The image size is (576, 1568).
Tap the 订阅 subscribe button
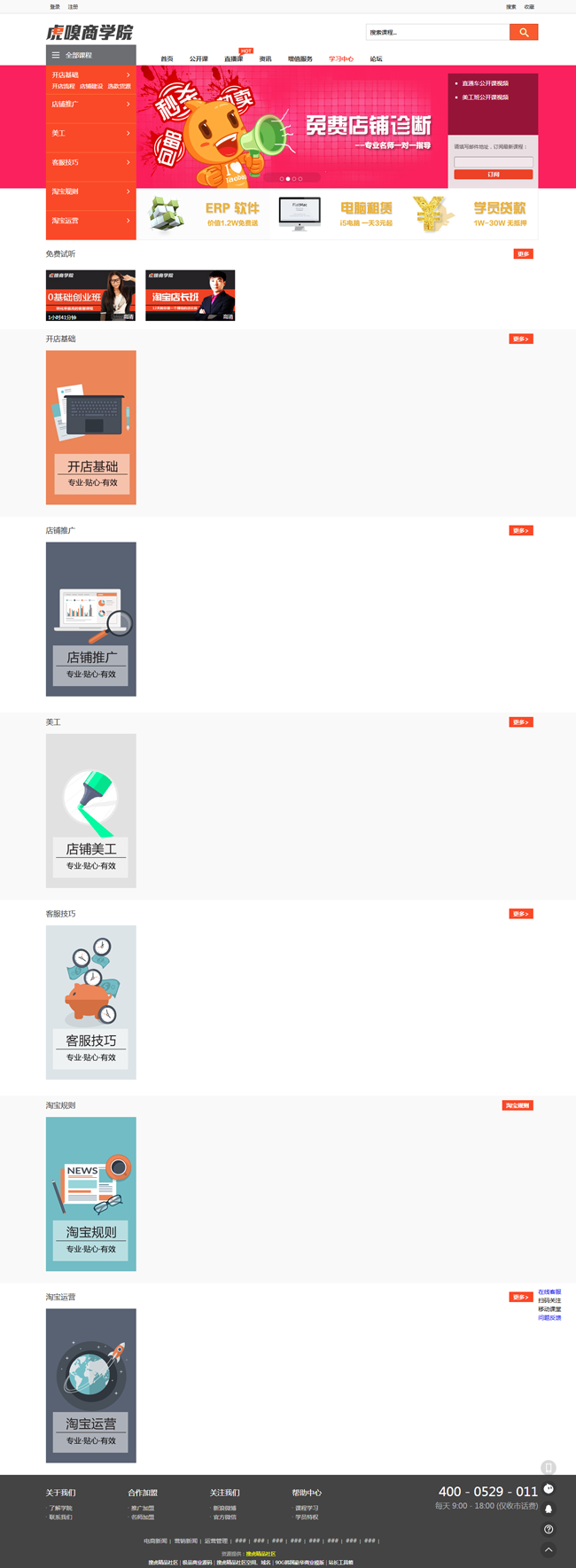(493, 175)
